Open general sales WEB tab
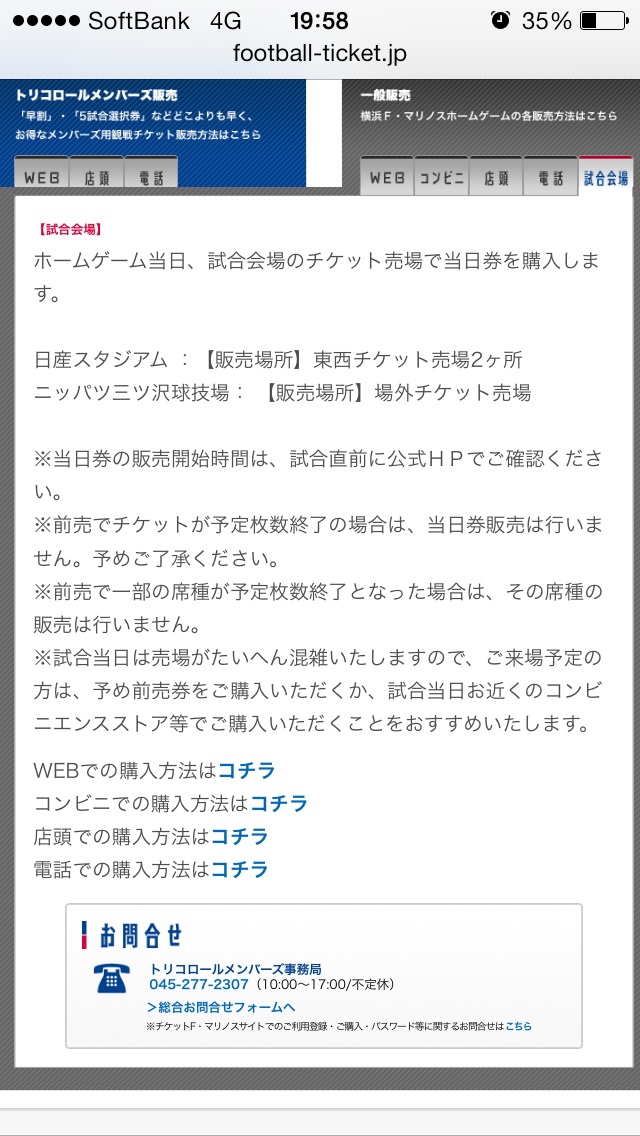 (387, 176)
